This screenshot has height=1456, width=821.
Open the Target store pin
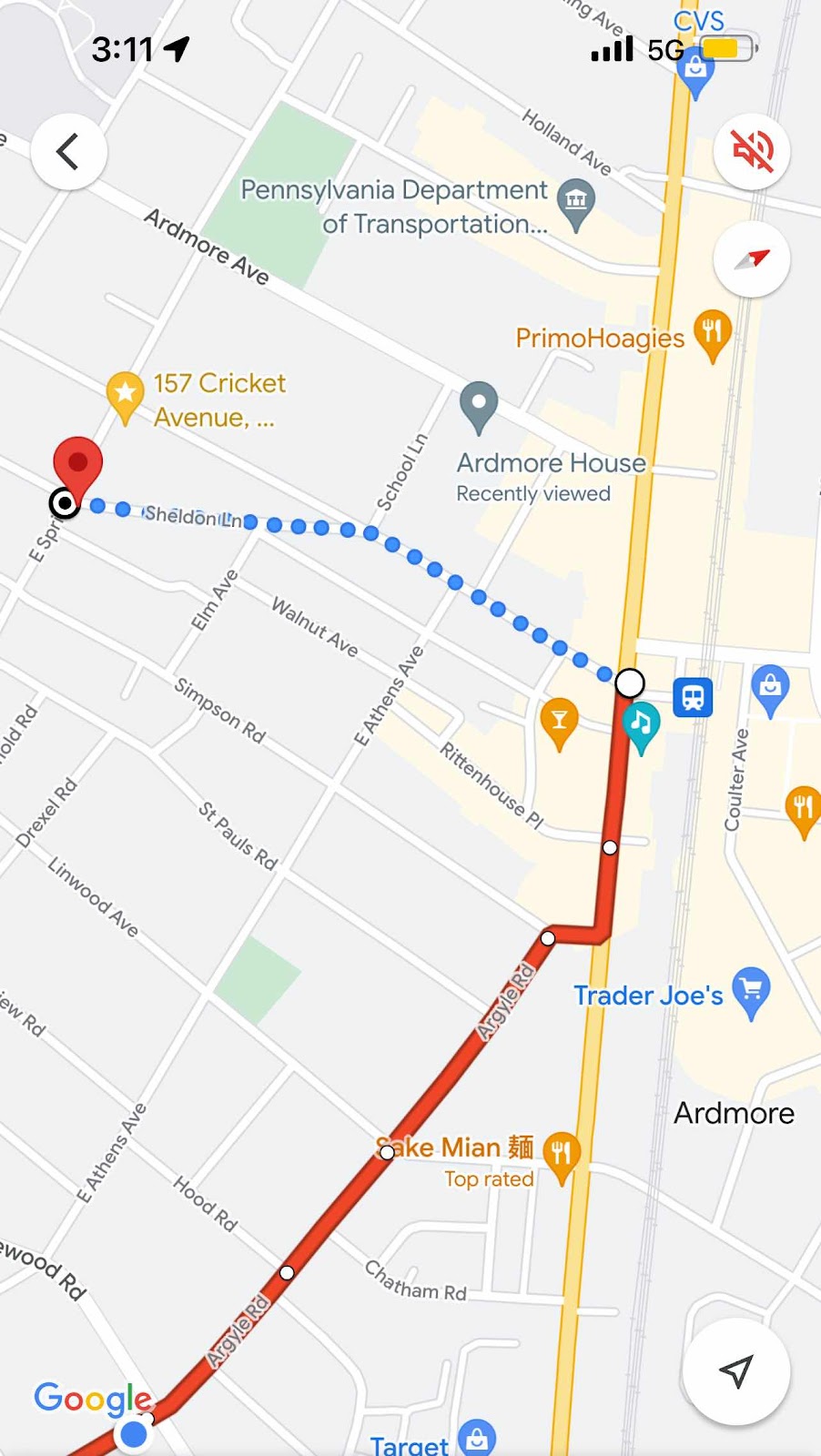[477, 1439]
